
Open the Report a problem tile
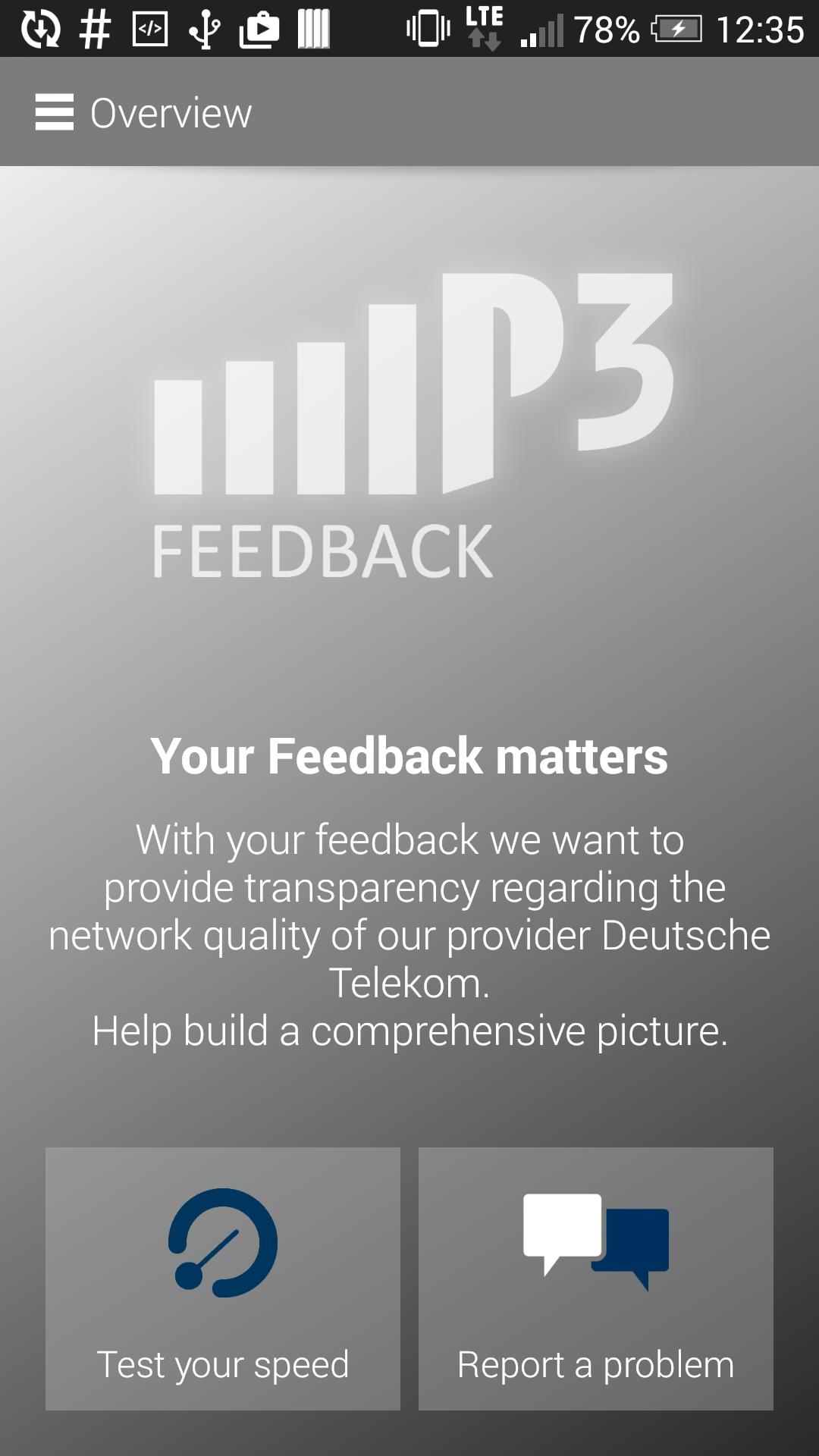point(595,1282)
